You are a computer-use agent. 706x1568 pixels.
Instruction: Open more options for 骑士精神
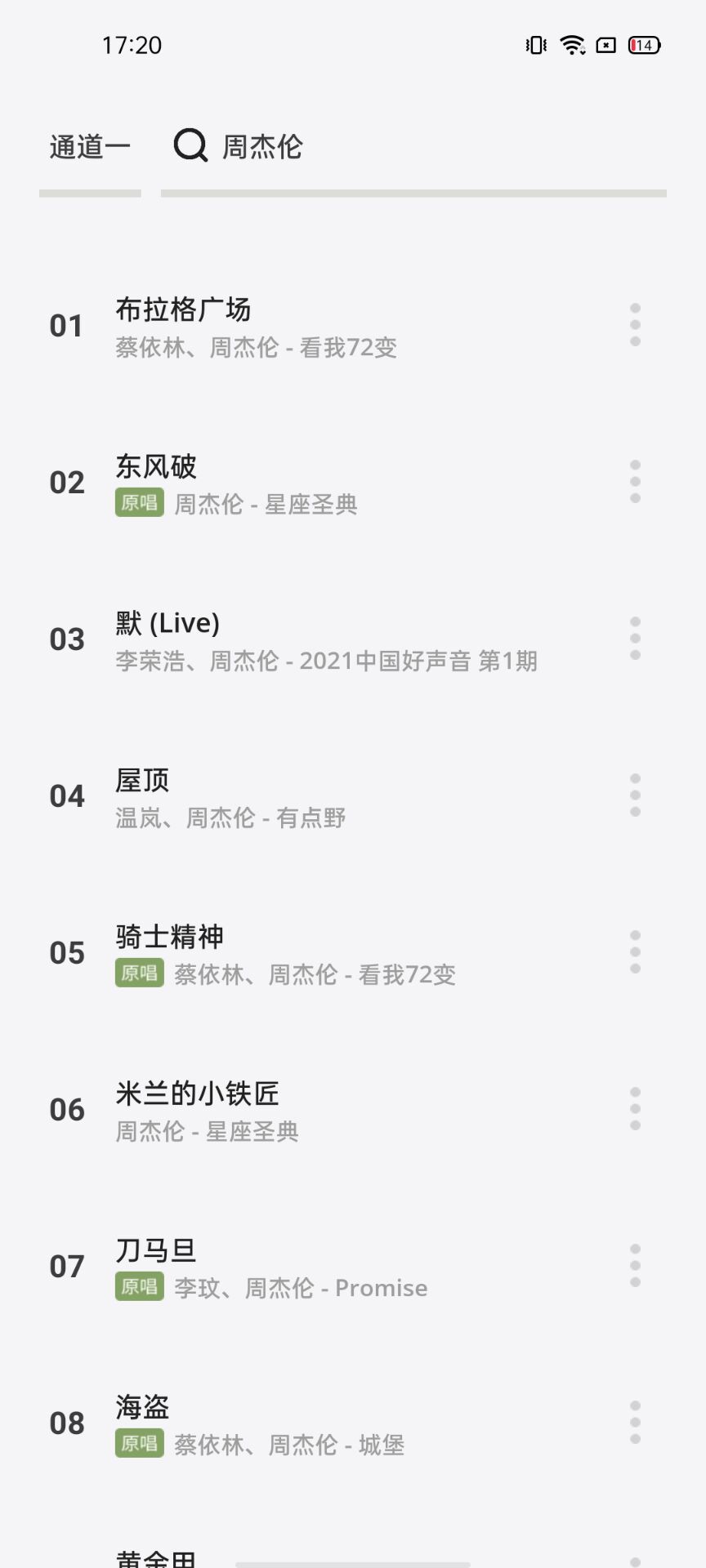pyautogui.click(x=635, y=952)
